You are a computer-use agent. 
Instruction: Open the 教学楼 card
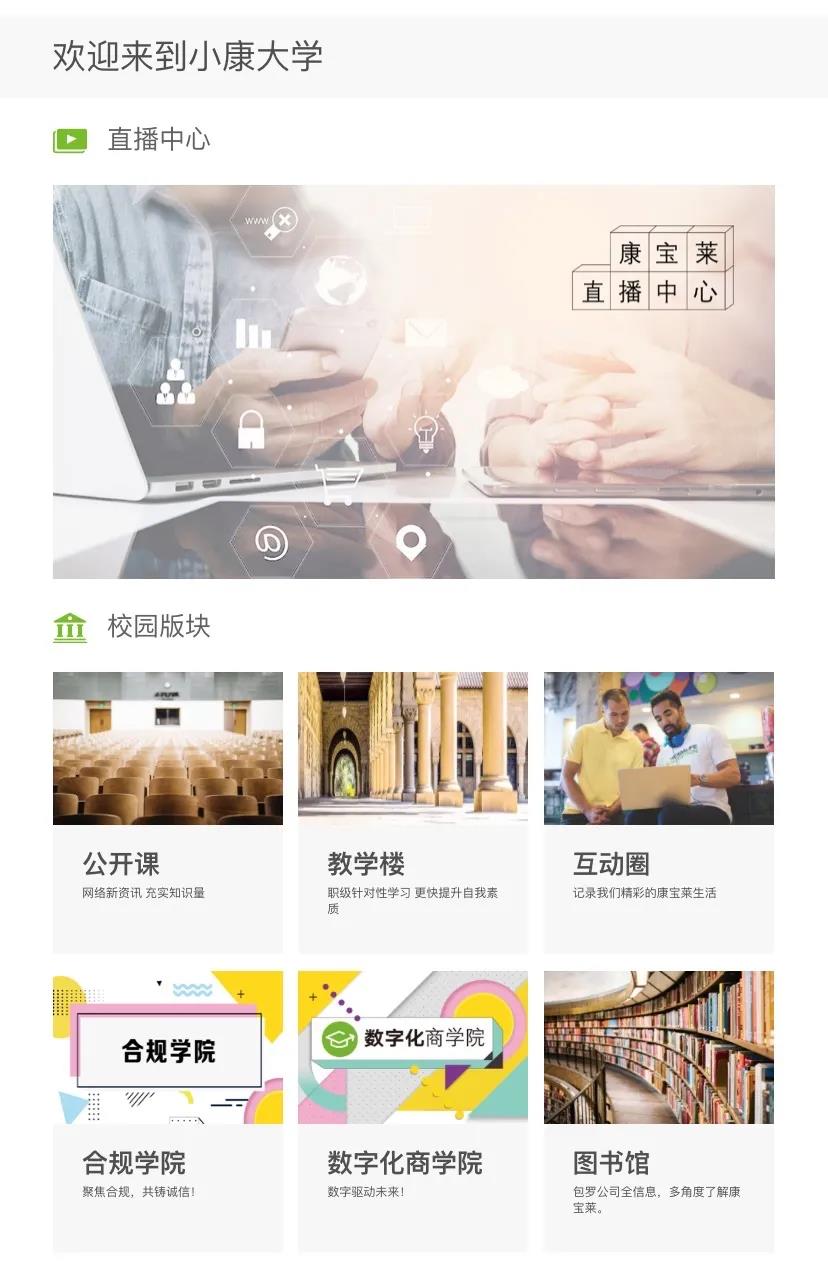click(x=412, y=810)
